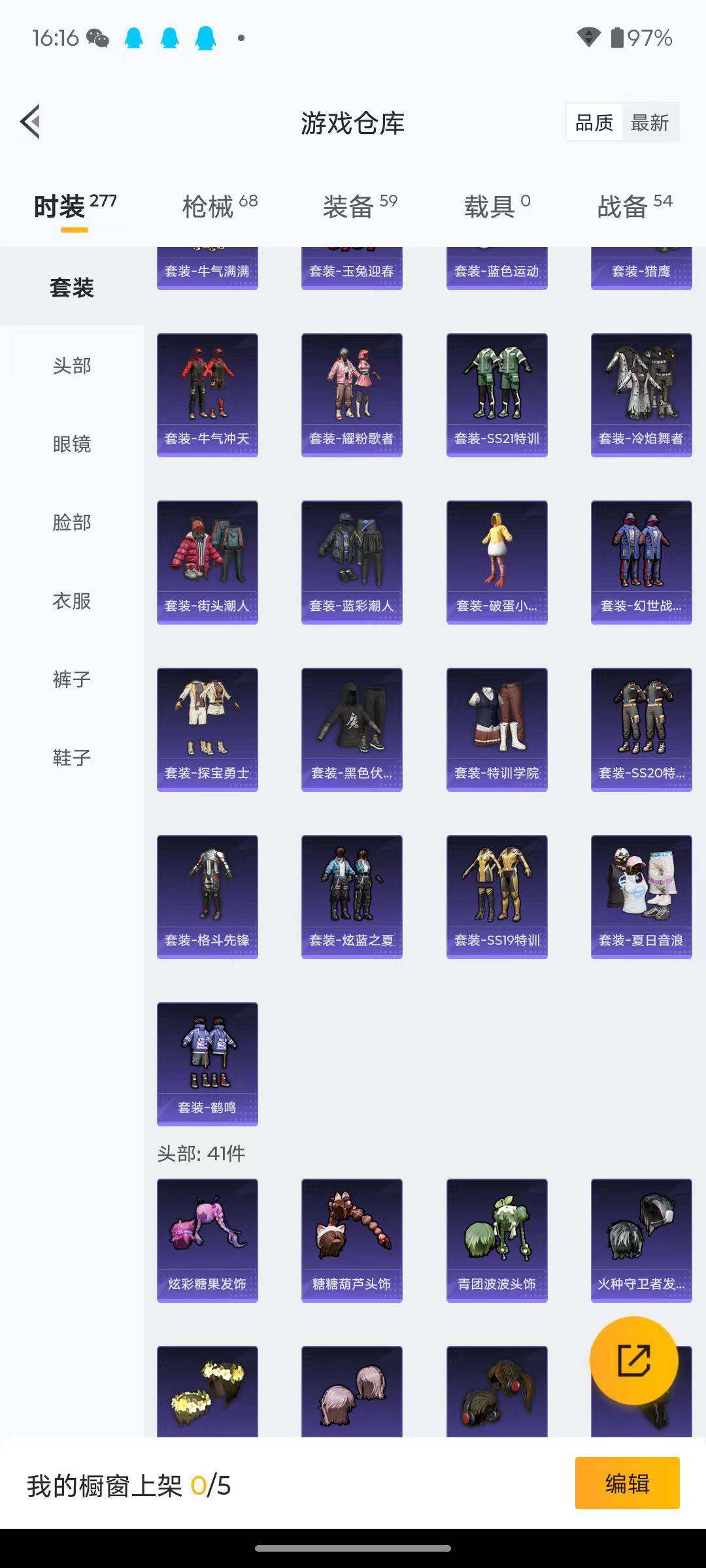Image resolution: width=706 pixels, height=1568 pixels.
Task: Select 眼镜 category
Action: (x=72, y=444)
